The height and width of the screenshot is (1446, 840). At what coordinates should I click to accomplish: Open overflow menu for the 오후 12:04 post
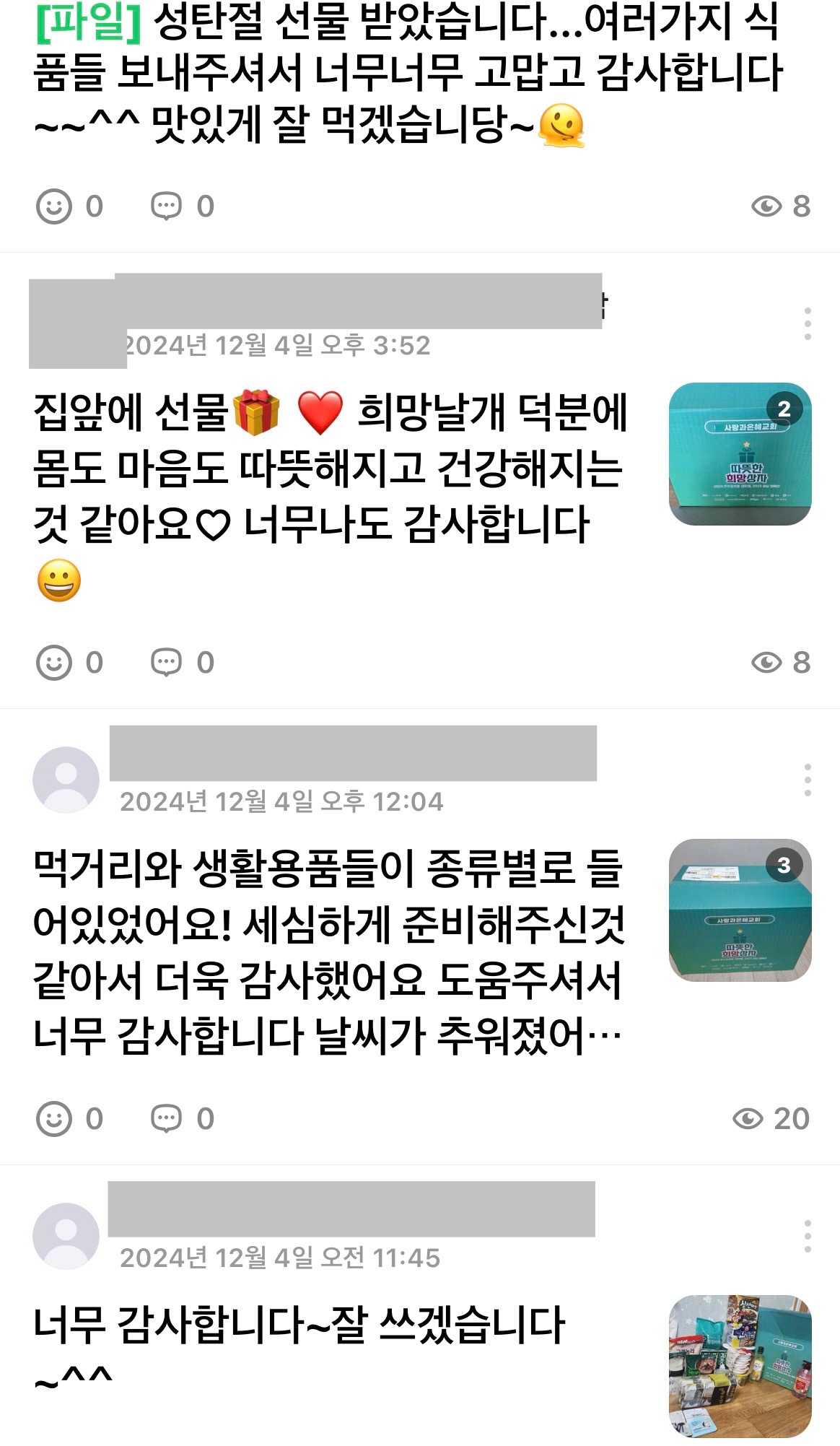(x=807, y=780)
